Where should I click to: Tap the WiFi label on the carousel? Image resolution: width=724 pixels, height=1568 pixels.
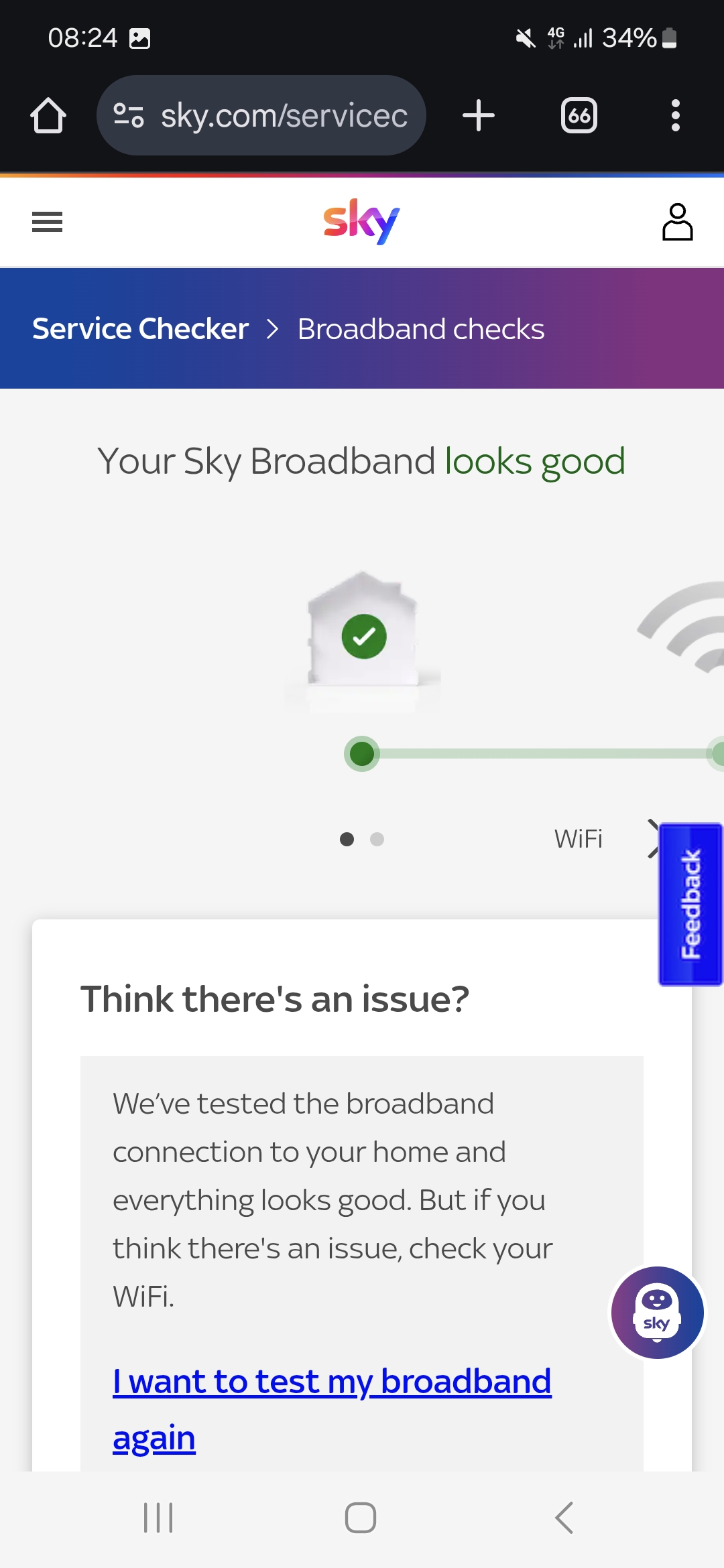(578, 839)
